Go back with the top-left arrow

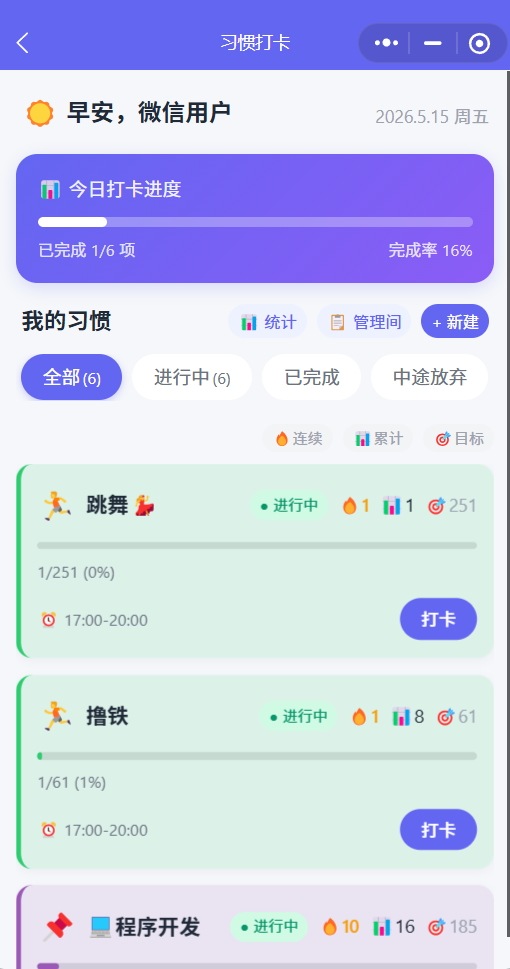pyautogui.click(x=22, y=43)
